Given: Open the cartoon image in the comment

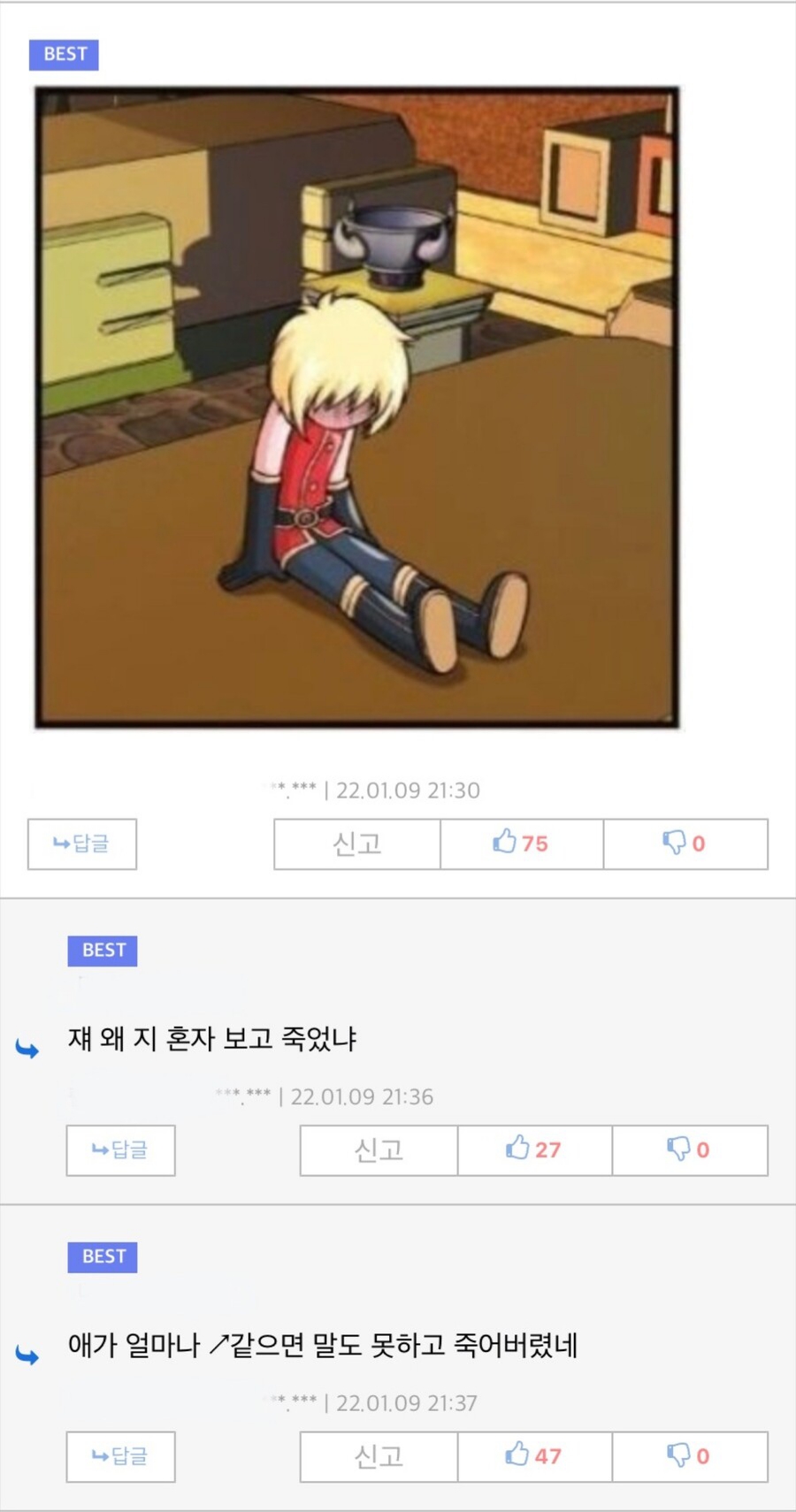Looking at the screenshot, I should (x=357, y=408).
